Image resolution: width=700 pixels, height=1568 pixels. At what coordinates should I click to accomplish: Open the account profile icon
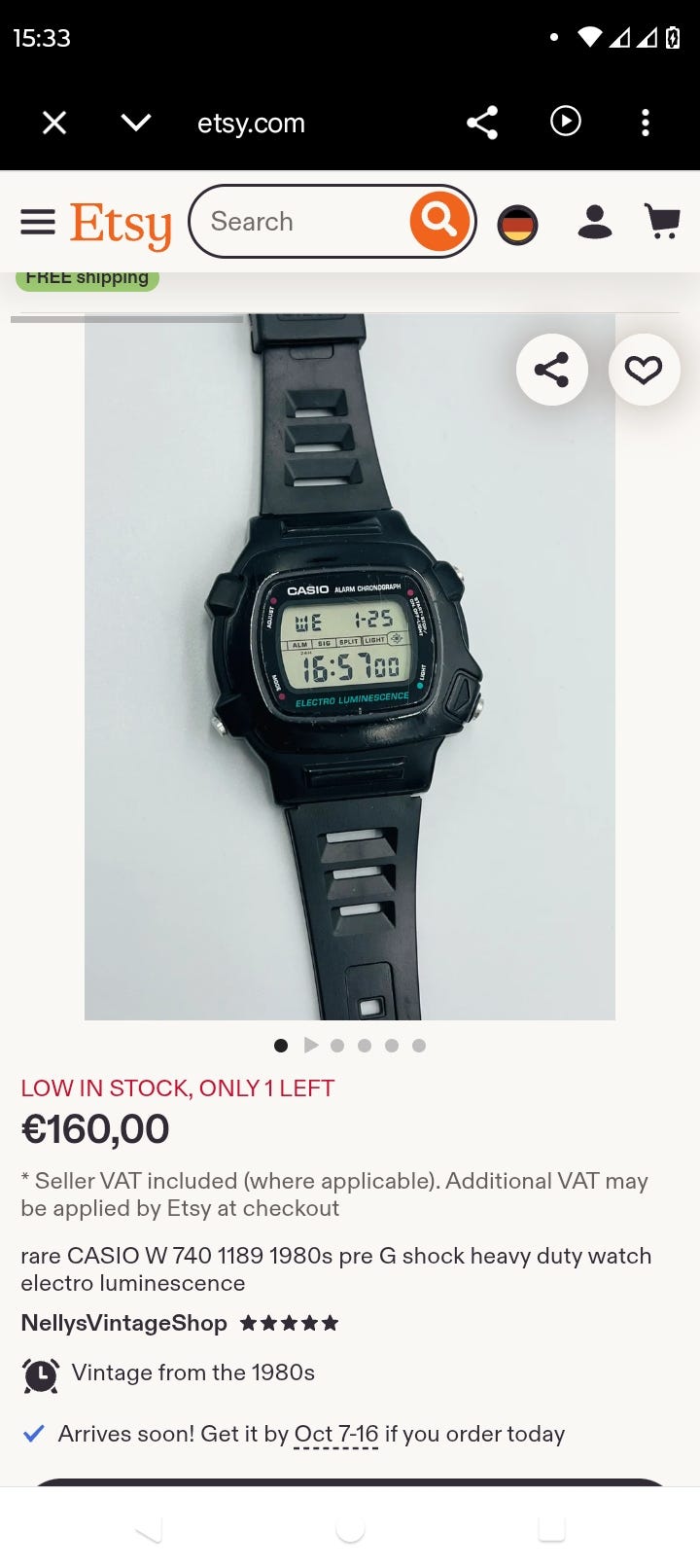(x=595, y=222)
